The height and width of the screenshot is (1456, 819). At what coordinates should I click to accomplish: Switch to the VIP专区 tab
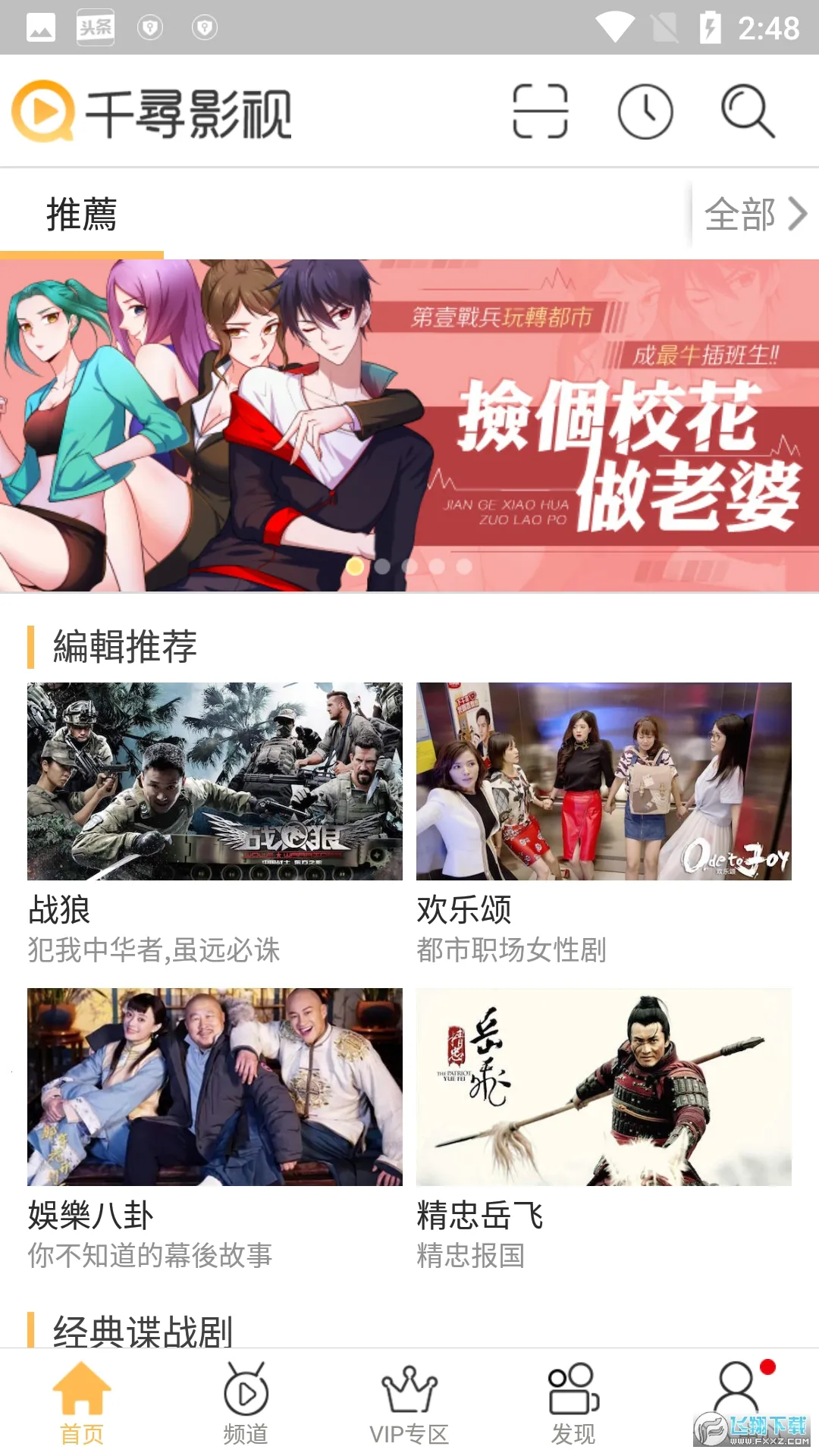point(409,1403)
